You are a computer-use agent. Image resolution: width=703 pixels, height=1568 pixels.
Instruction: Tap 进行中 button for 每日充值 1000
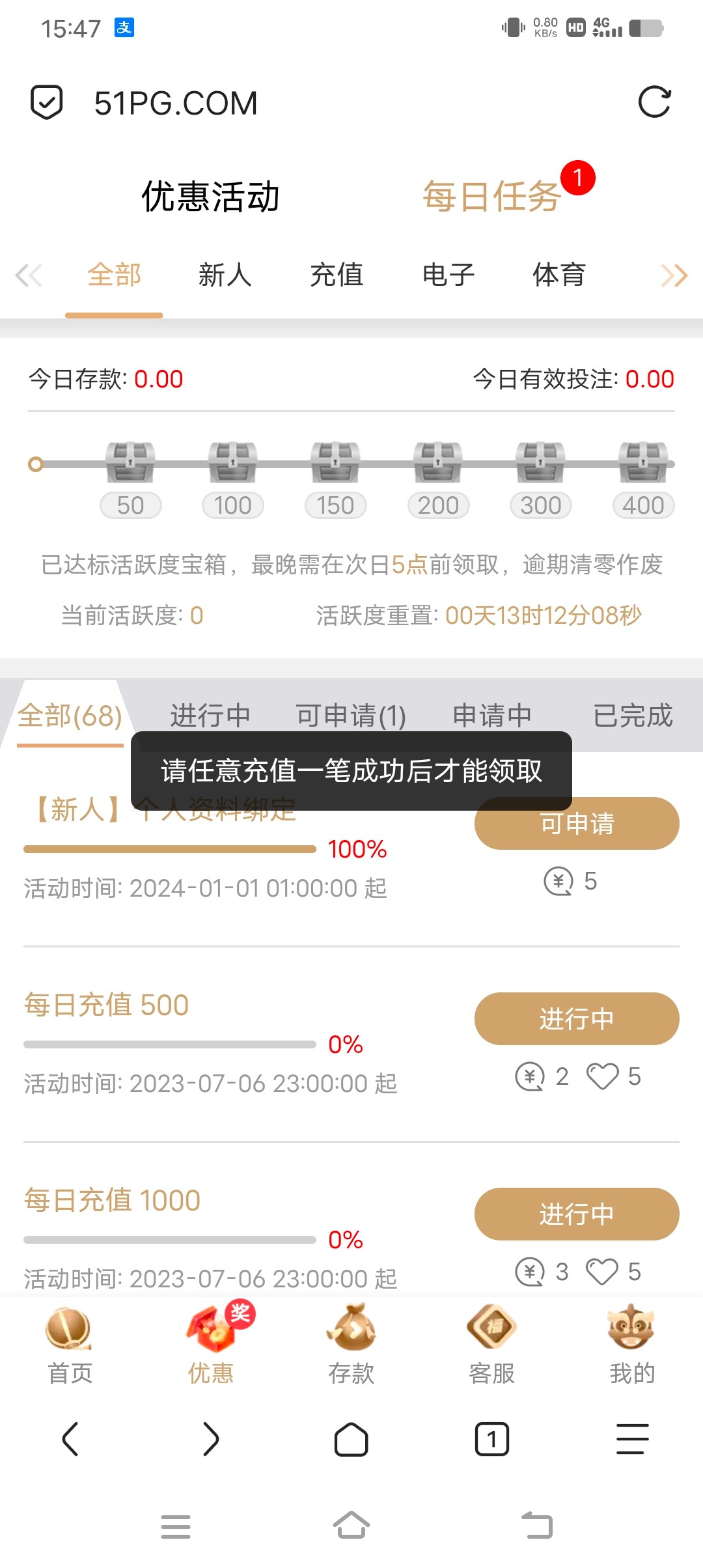[x=577, y=1214]
